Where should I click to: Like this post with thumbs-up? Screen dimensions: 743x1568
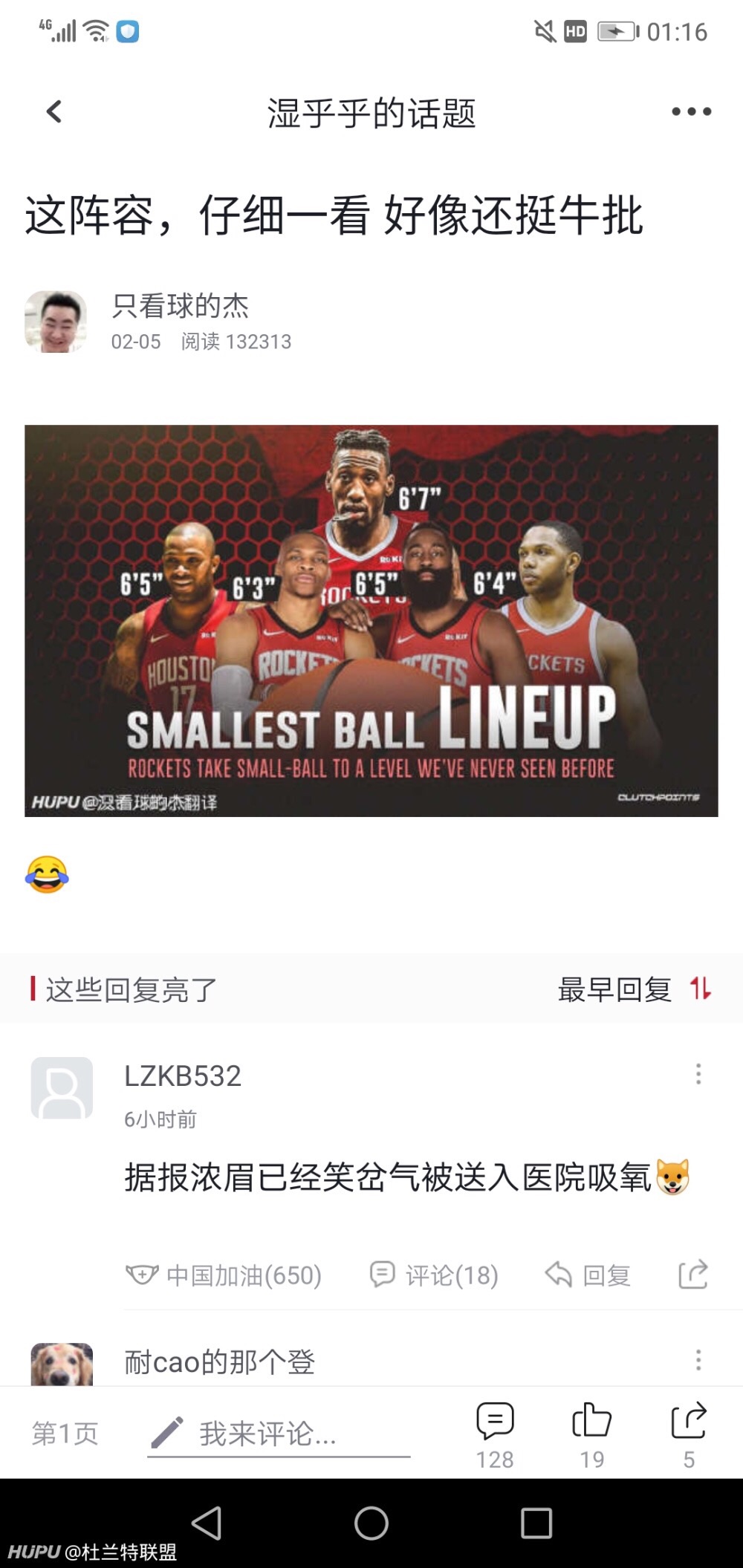point(592,1435)
